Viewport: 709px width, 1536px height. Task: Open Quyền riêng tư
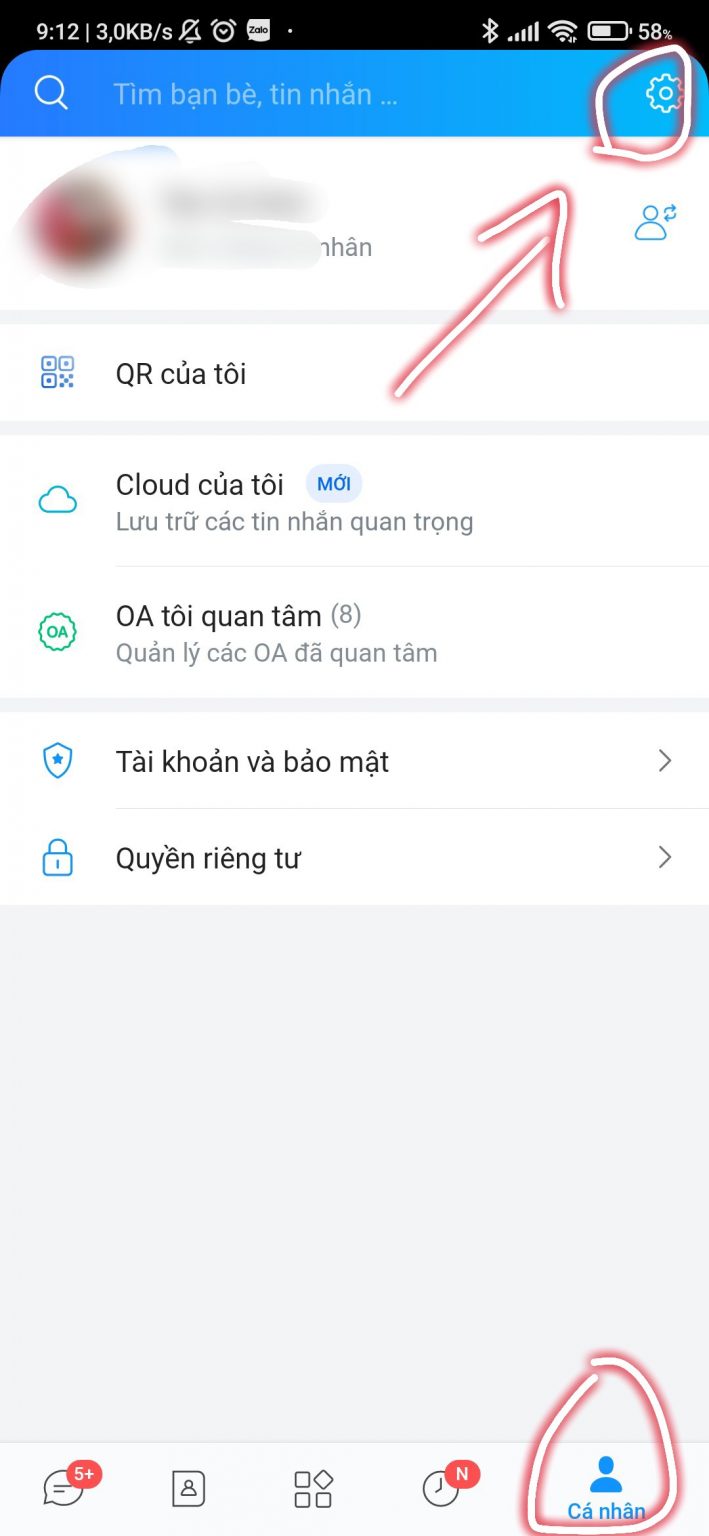pos(208,858)
